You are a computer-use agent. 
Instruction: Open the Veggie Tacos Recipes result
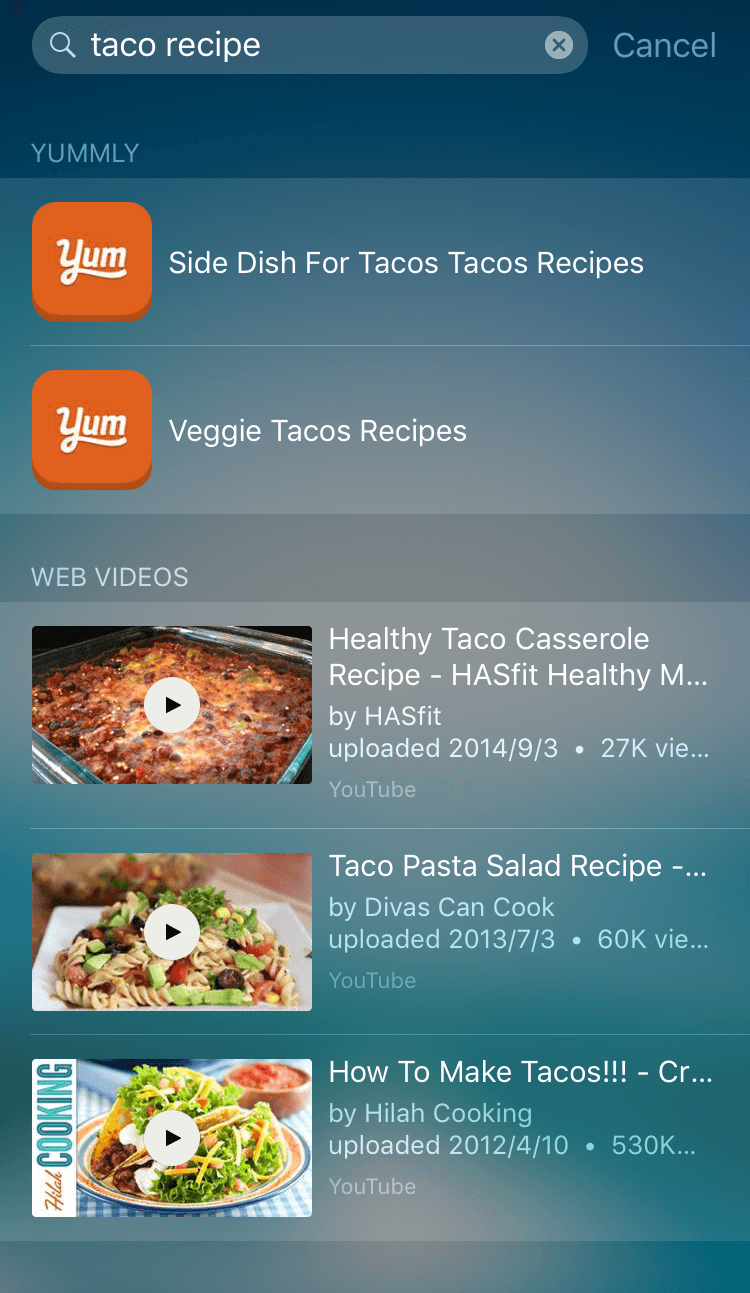point(317,430)
